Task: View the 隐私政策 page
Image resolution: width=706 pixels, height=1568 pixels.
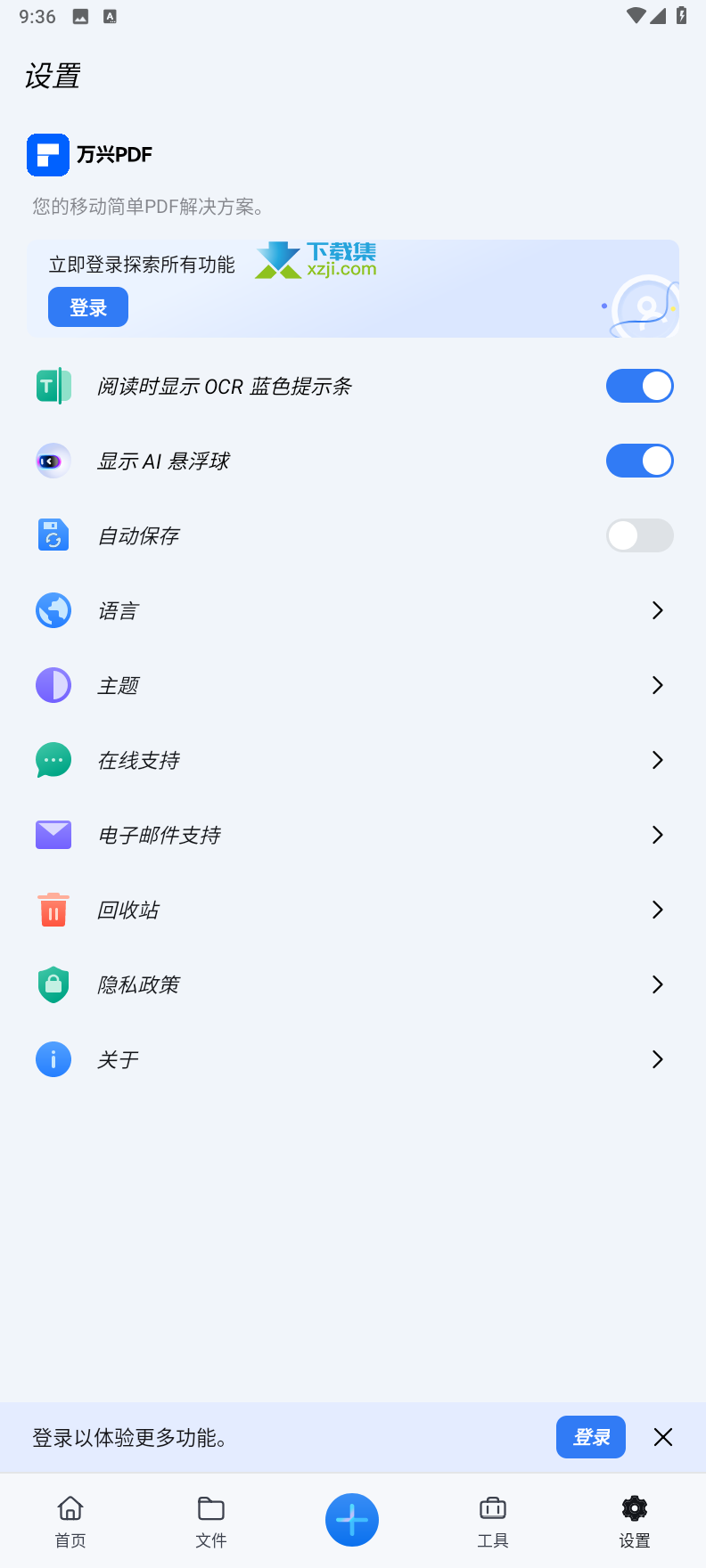Action: (x=353, y=984)
